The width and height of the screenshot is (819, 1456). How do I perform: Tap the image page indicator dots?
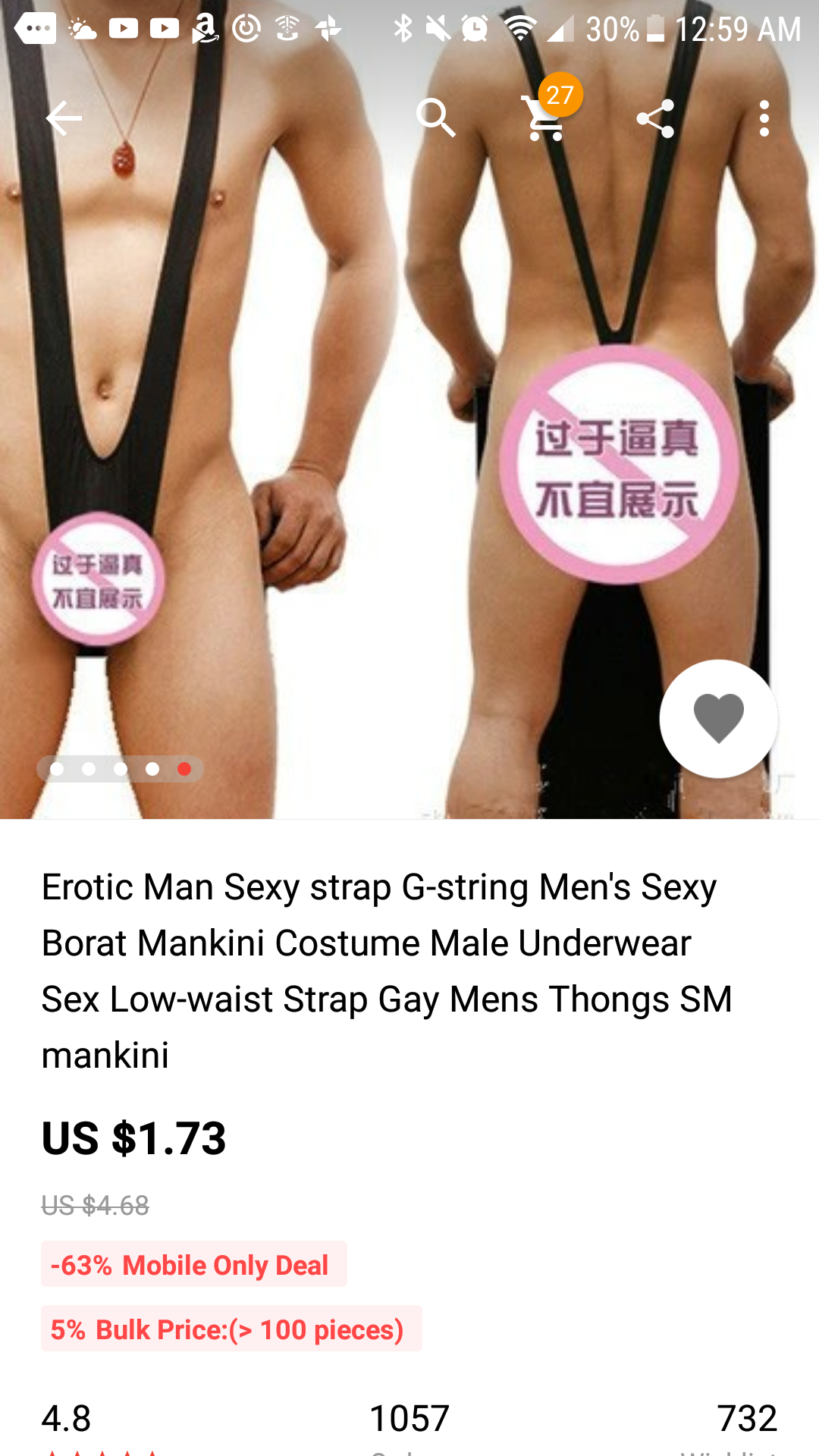coord(120,769)
